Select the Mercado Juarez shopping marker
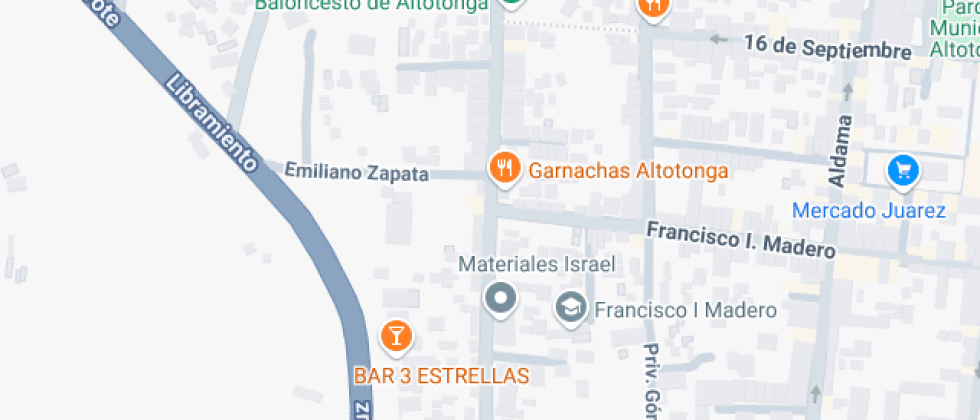Viewport: 980px width, 420px height. [x=904, y=171]
